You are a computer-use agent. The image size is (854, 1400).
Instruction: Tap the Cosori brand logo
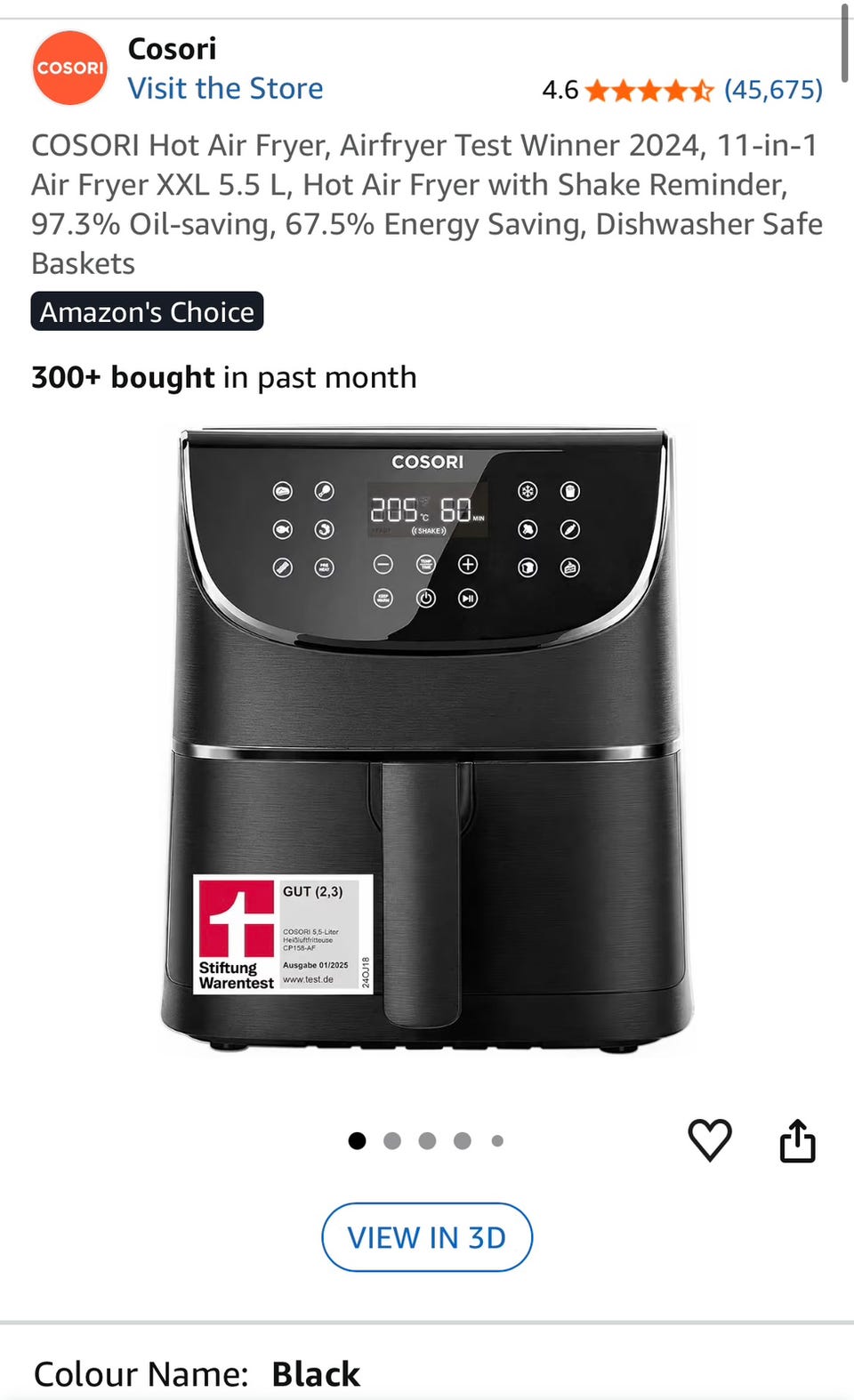click(69, 68)
